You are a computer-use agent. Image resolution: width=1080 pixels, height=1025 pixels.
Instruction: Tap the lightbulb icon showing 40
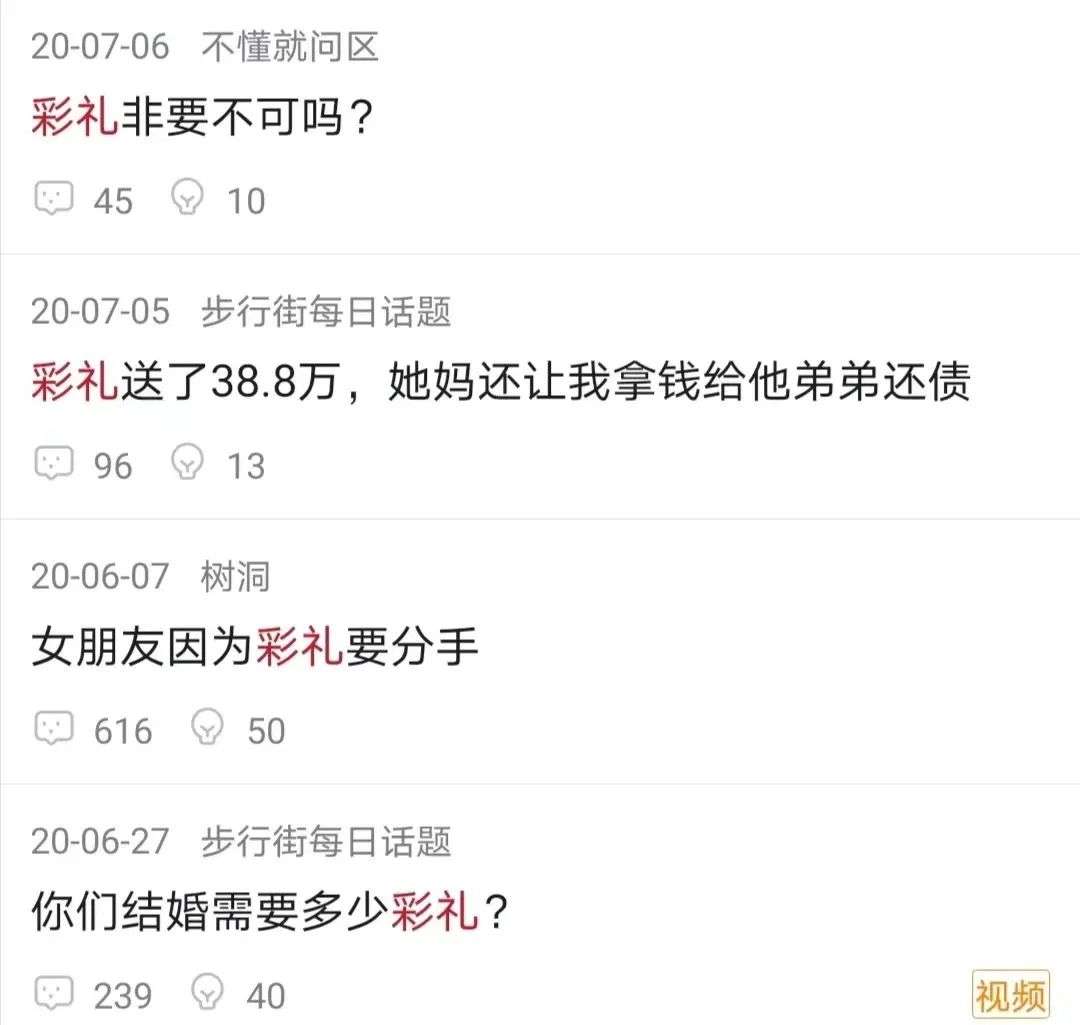207,993
